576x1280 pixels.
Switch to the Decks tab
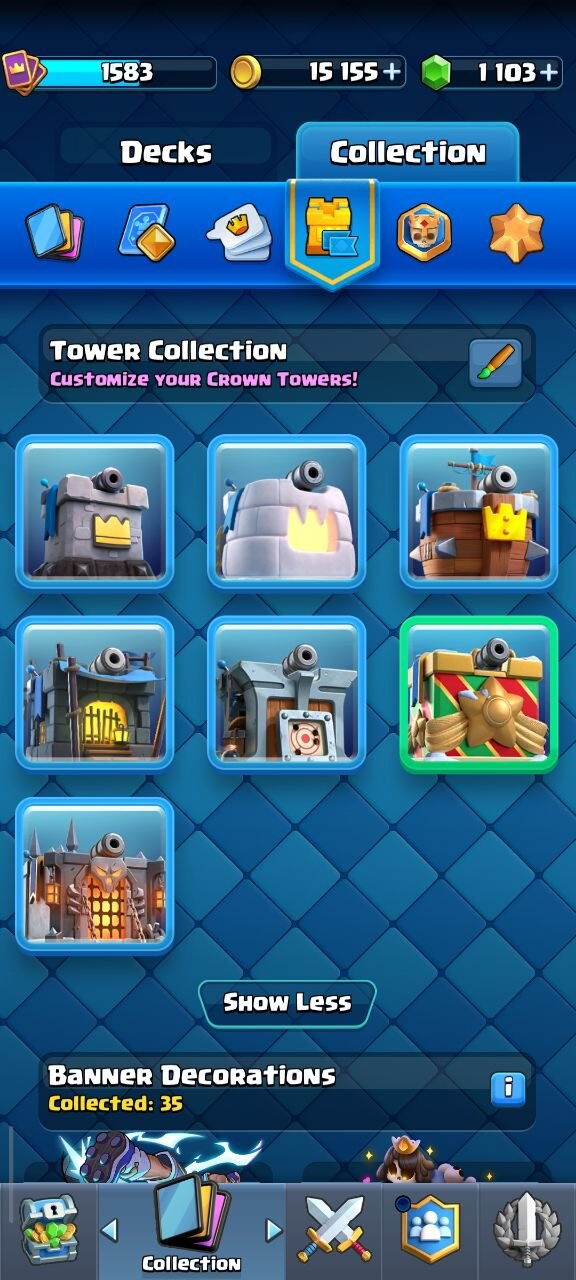(x=166, y=152)
